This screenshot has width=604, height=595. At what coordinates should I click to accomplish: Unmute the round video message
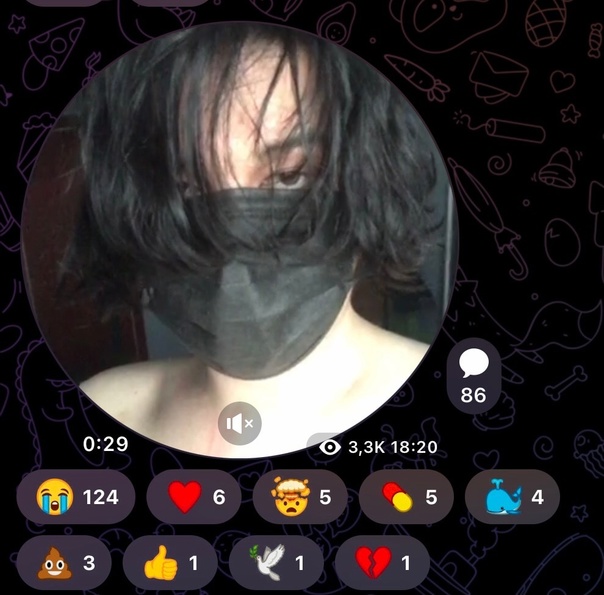pos(240,424)
